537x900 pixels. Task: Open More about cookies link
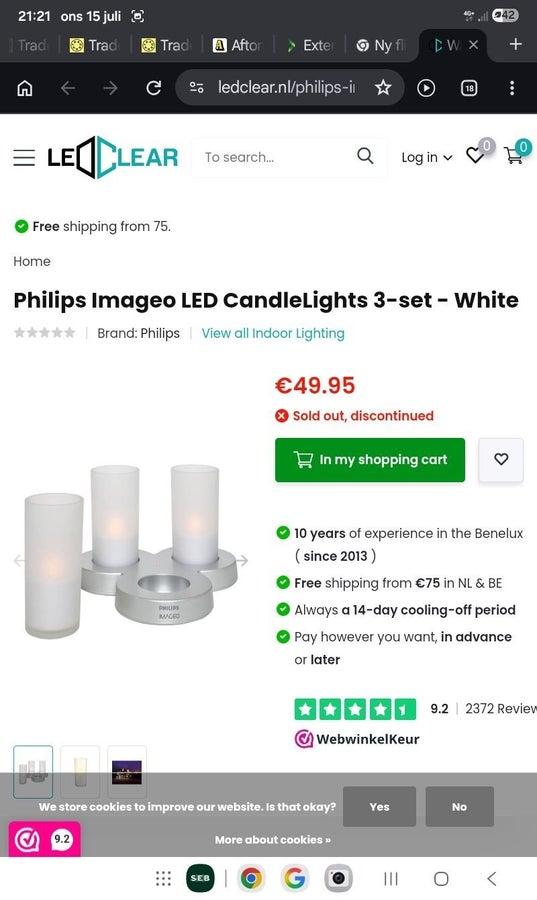coord(273,840)
